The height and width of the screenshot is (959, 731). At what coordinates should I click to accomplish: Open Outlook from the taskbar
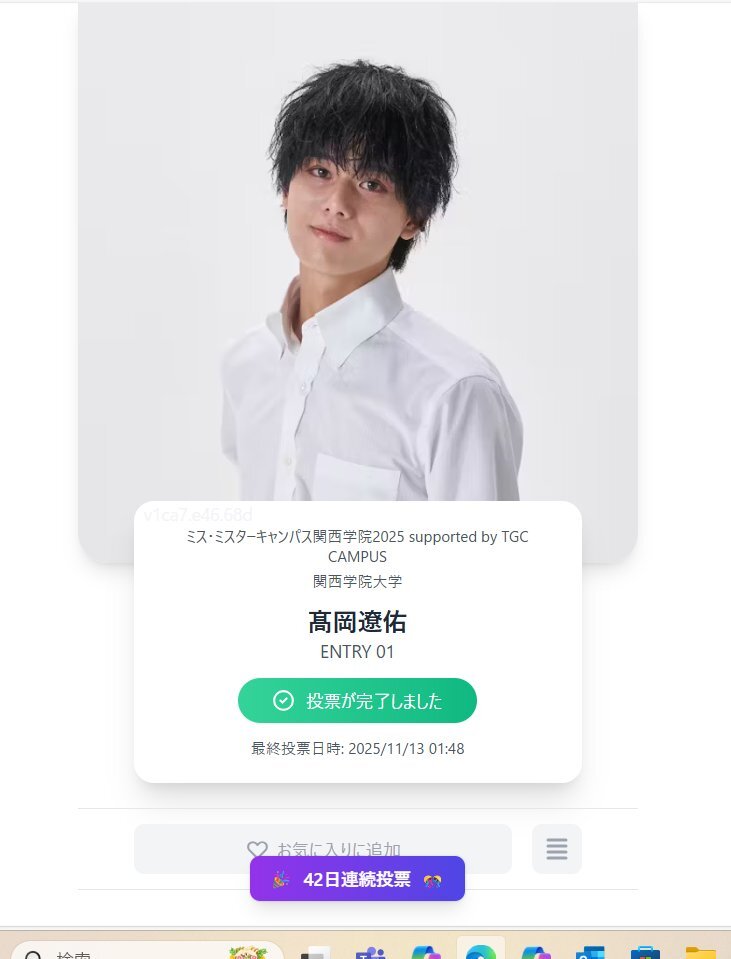pos(591,952)
